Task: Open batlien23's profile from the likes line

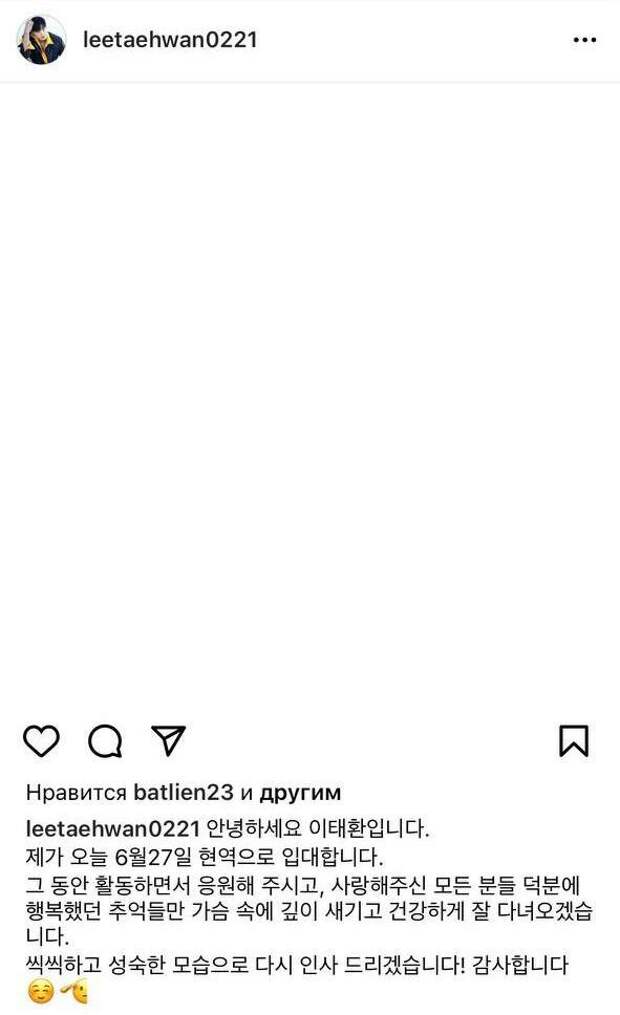Action: 183,793
